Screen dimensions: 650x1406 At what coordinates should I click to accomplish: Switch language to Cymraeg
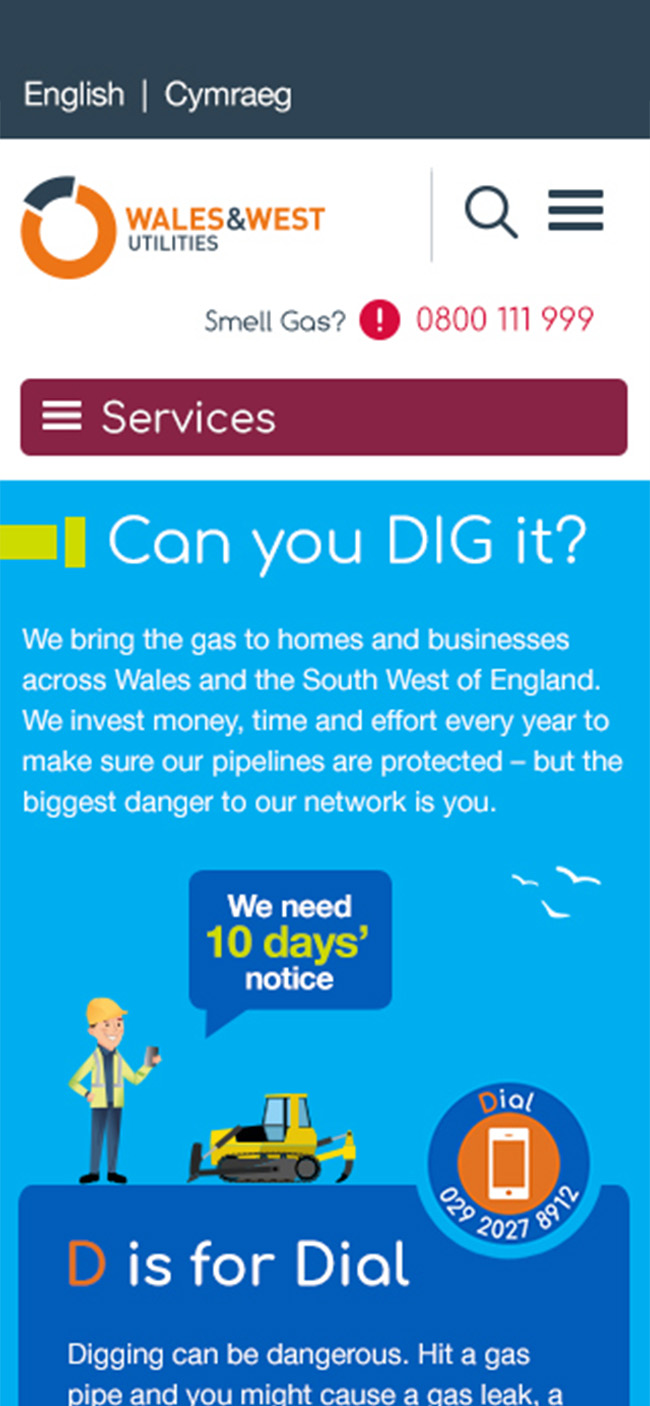228,95
